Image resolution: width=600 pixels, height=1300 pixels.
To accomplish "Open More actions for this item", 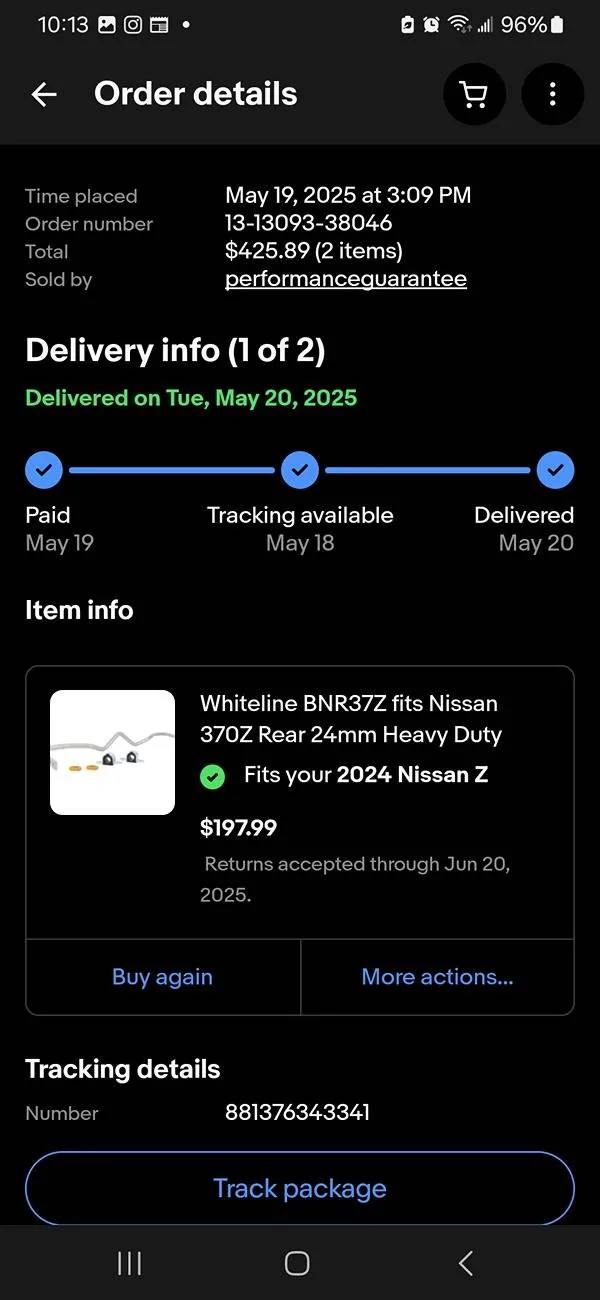I will point(437,977).
